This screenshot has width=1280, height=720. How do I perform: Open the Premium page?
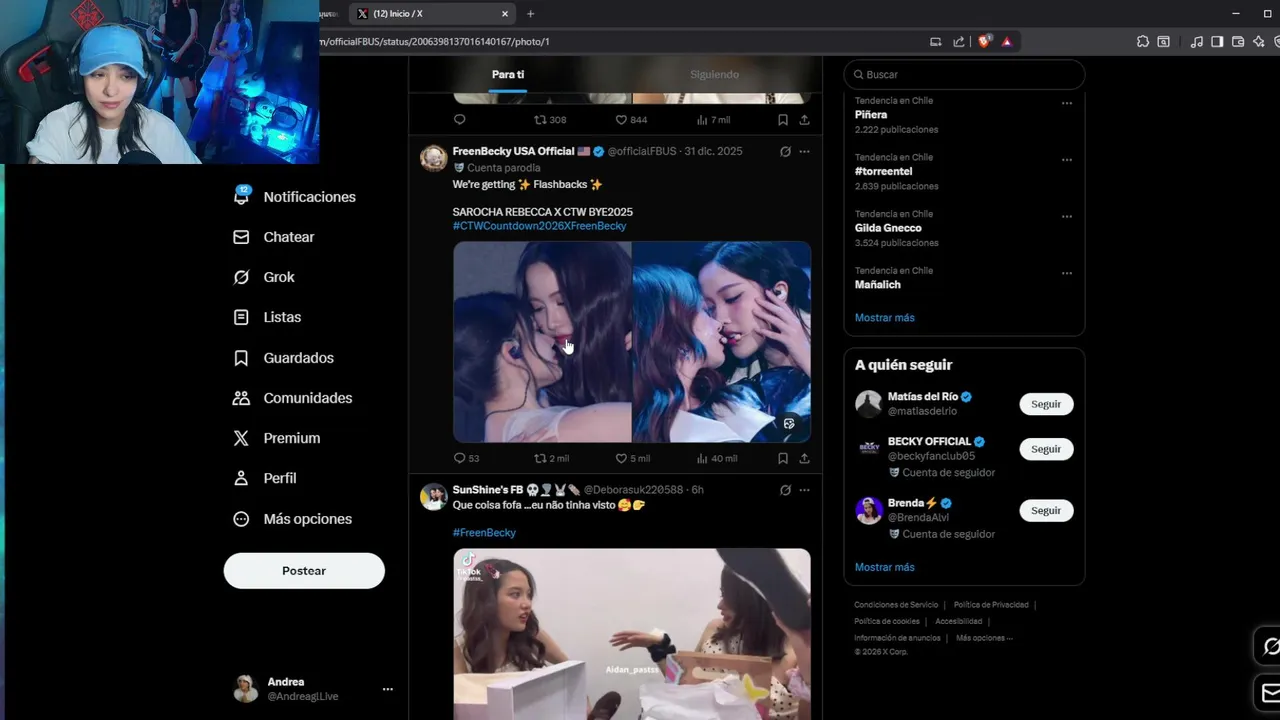coord(291,438)
